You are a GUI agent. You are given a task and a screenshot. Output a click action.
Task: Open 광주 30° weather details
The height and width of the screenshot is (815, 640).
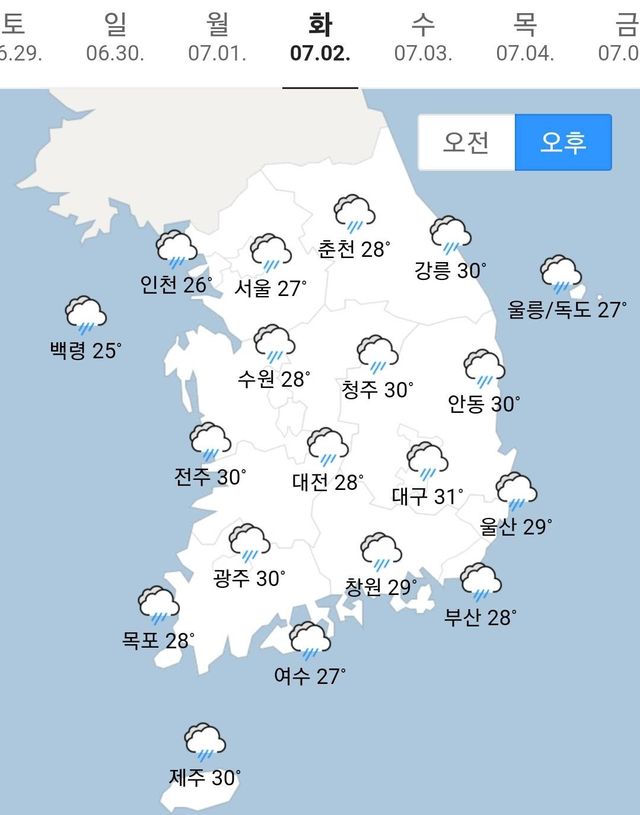[x=249, y=558]
